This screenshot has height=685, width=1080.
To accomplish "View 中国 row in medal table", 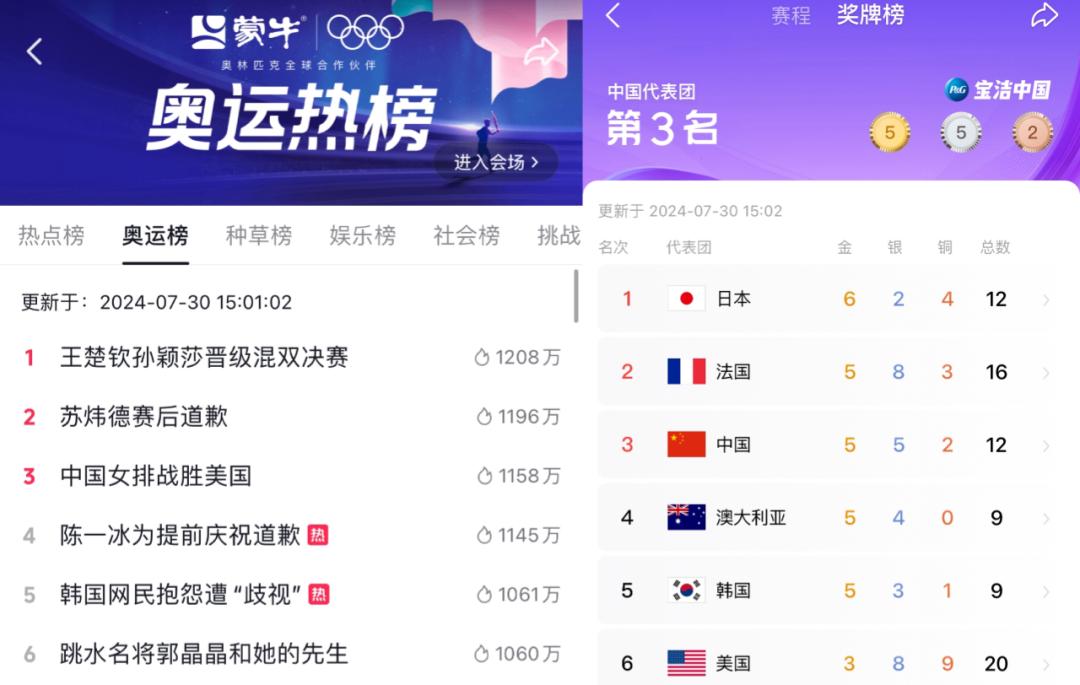I will pos(827,445).
